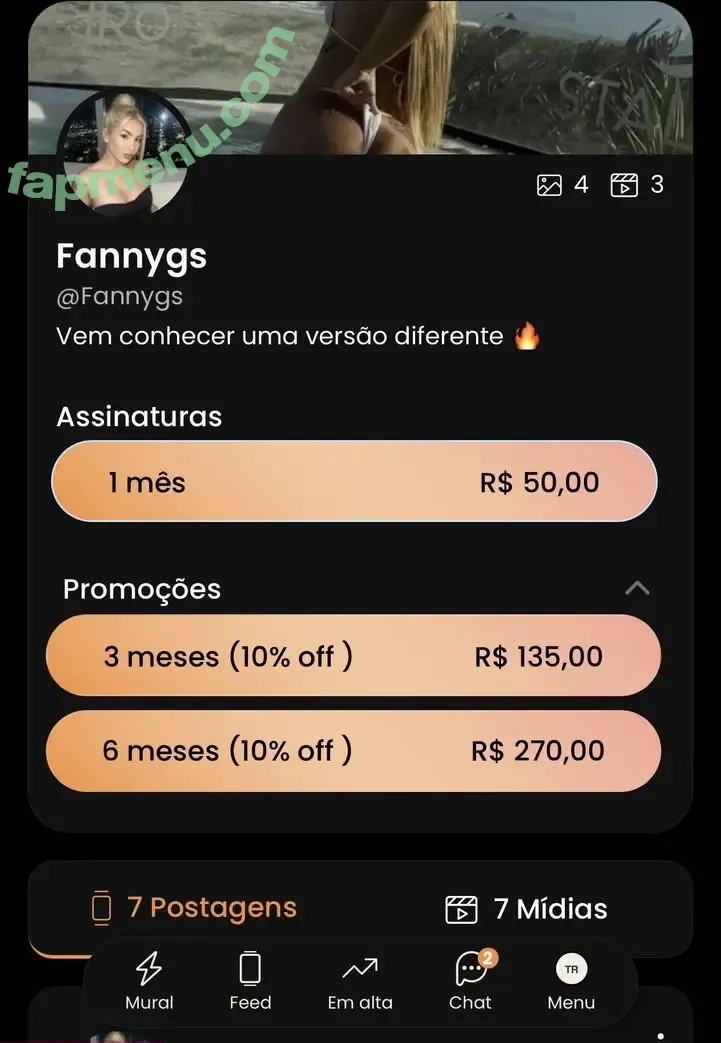721x1043 pixels.
Task: View the Fannygs profile picture
Action: click(125, 150)
